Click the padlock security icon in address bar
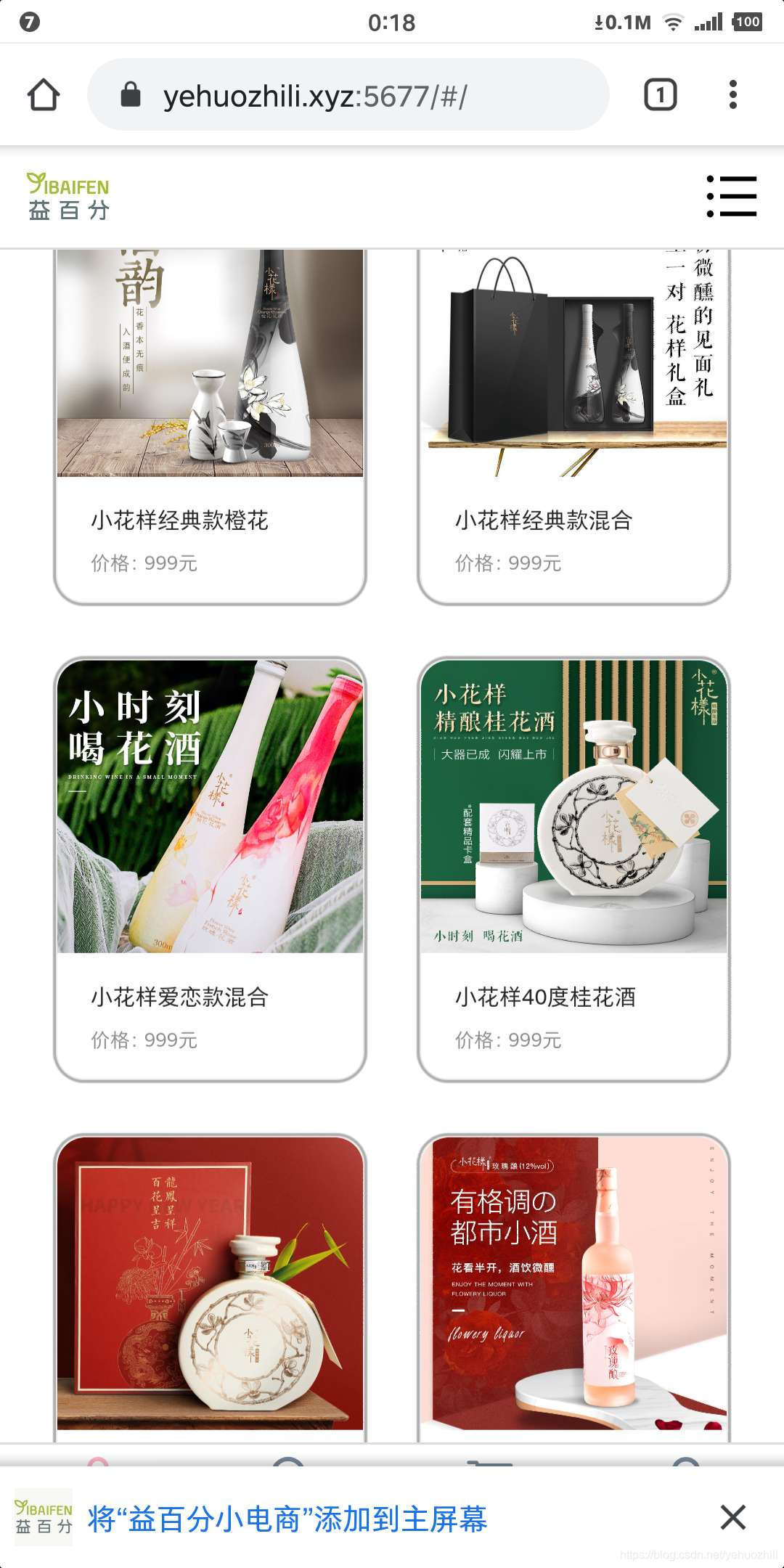This screenshot has height=1568, width=784. (131, 94)
